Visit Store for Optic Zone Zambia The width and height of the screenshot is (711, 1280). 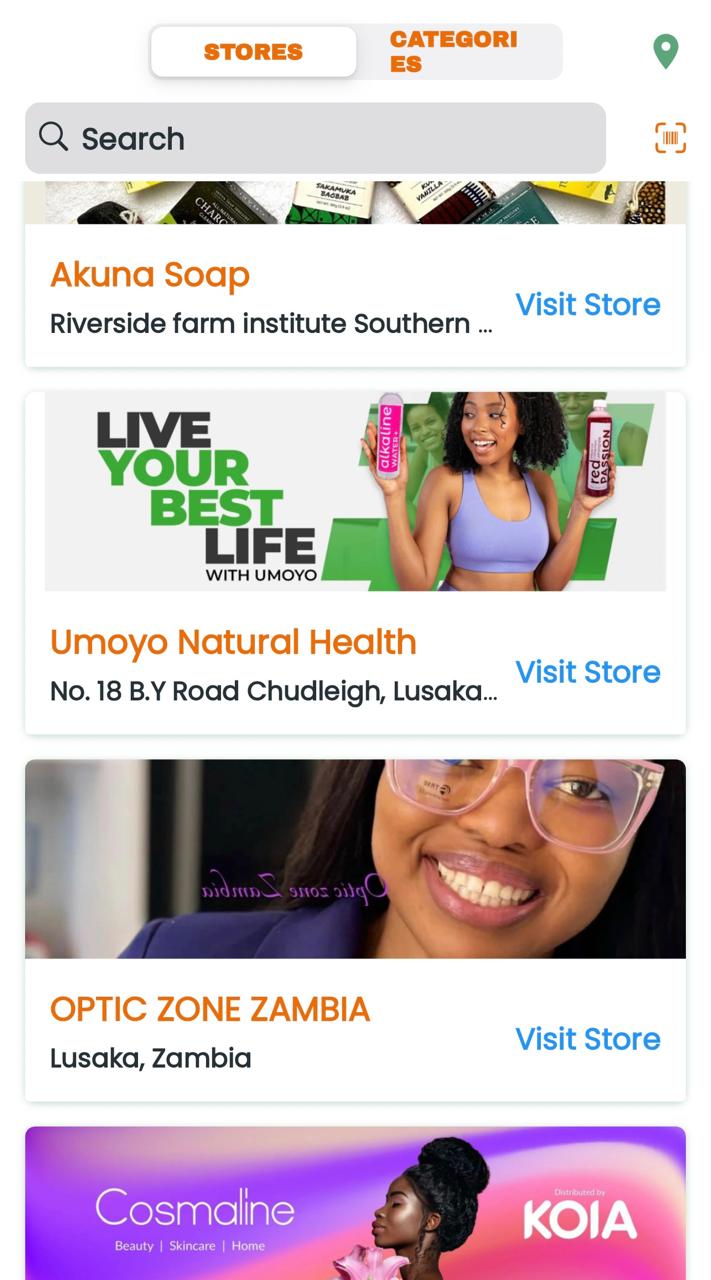(x=587, y=1039)
